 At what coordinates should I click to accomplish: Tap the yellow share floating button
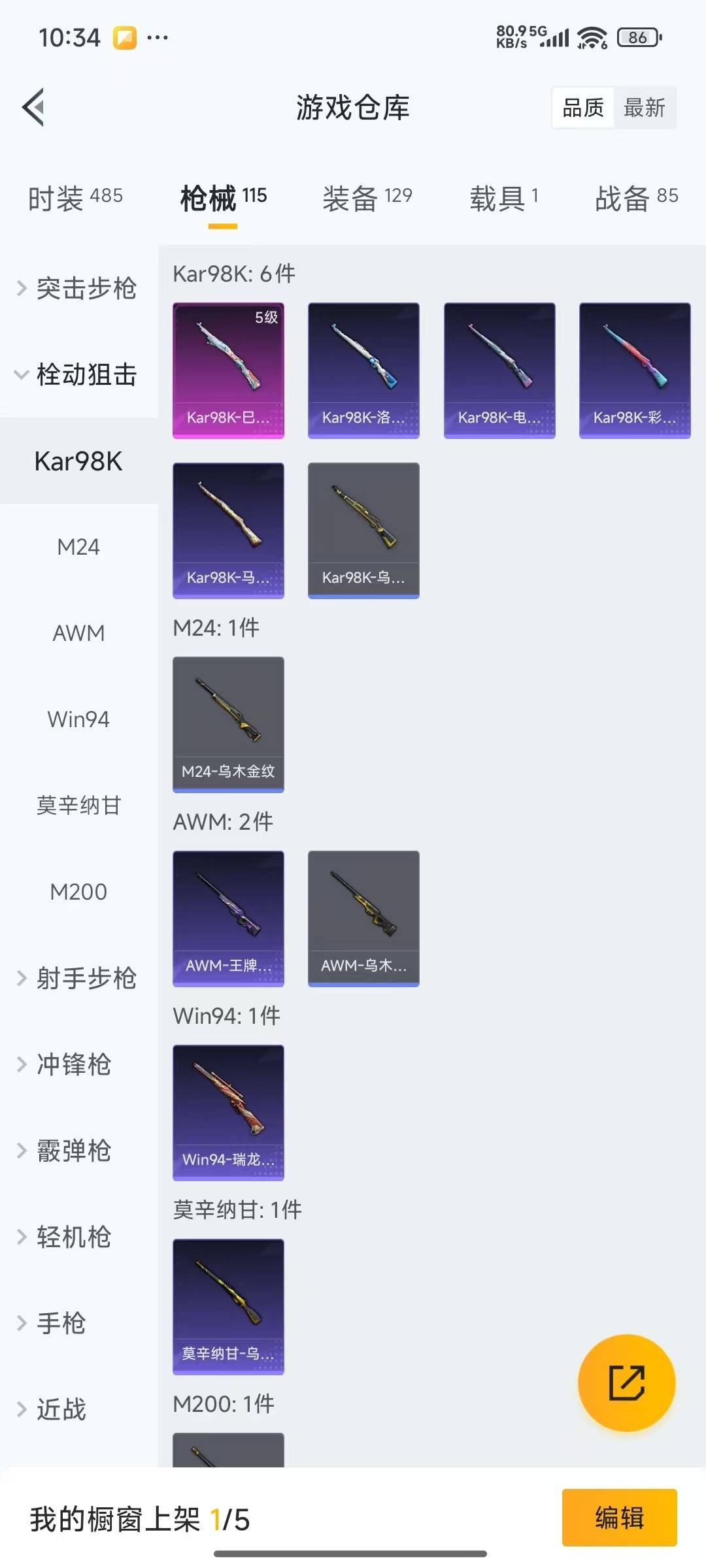626,1382
